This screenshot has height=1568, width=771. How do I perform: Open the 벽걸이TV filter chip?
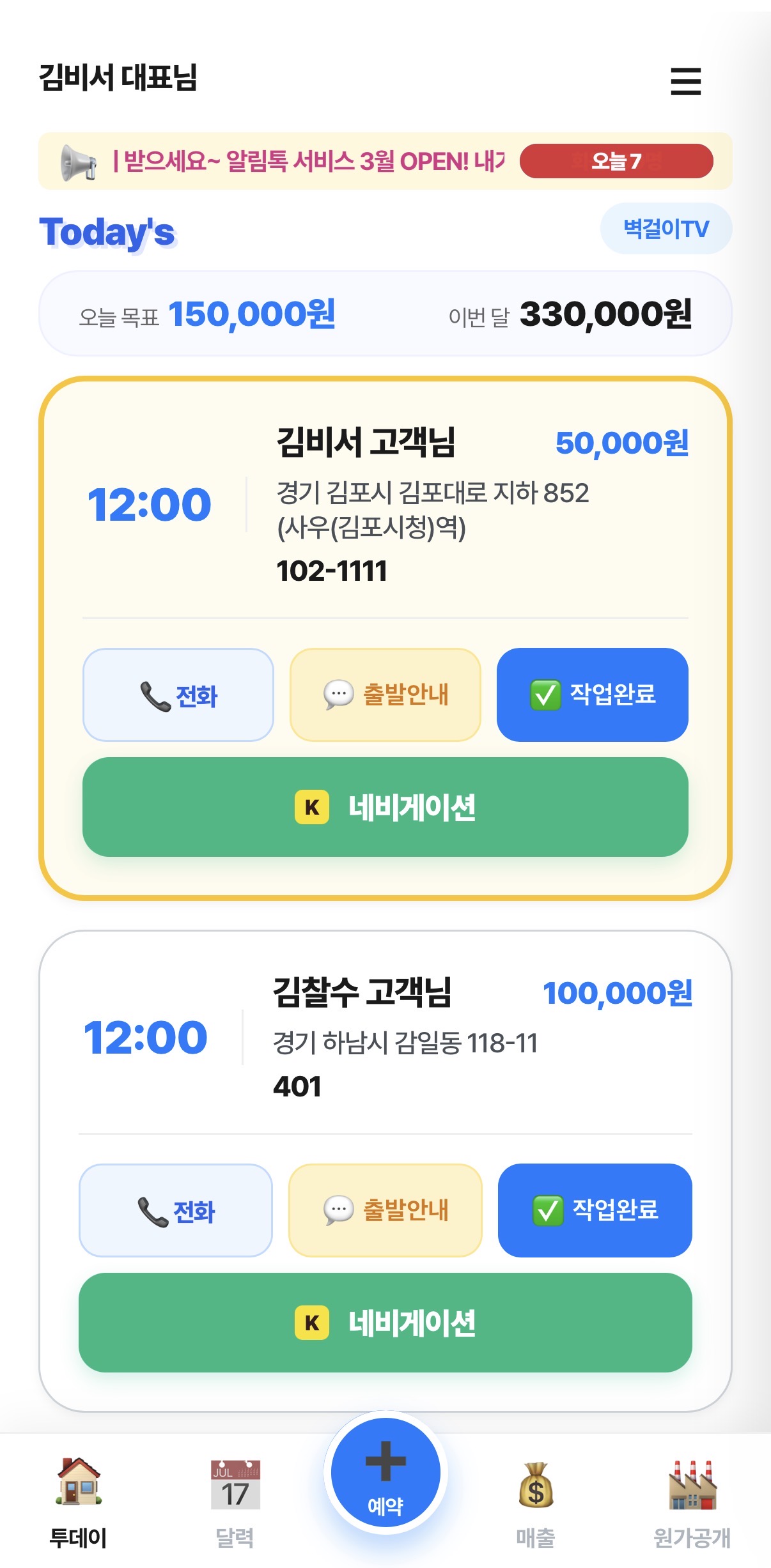coord(666,229)
